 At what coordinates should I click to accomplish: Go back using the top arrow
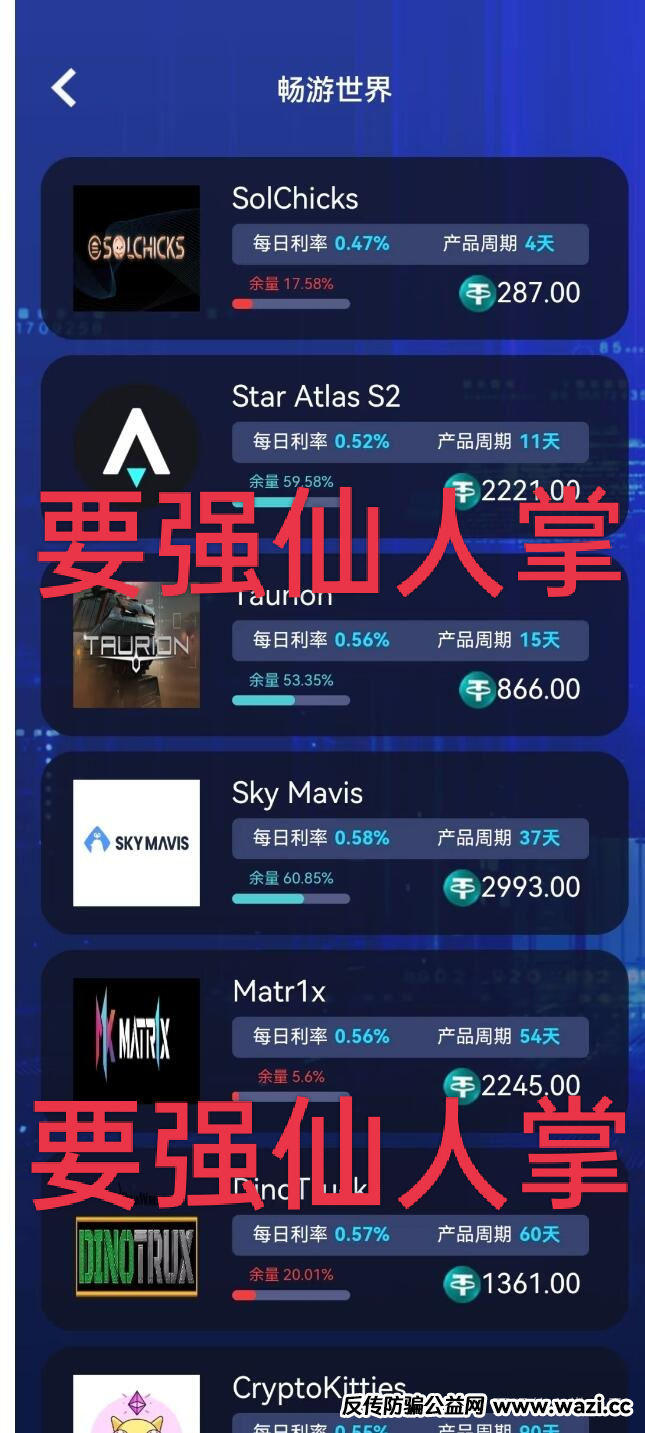[x=64, y=88]
